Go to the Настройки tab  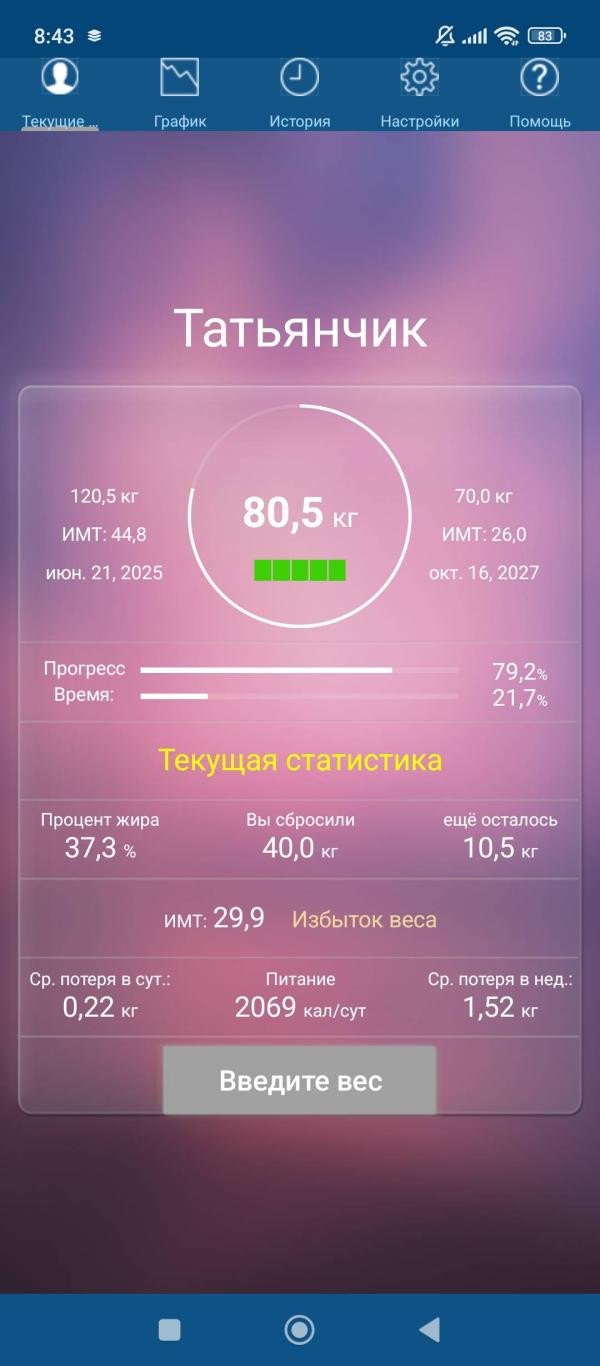click(420, 94)
